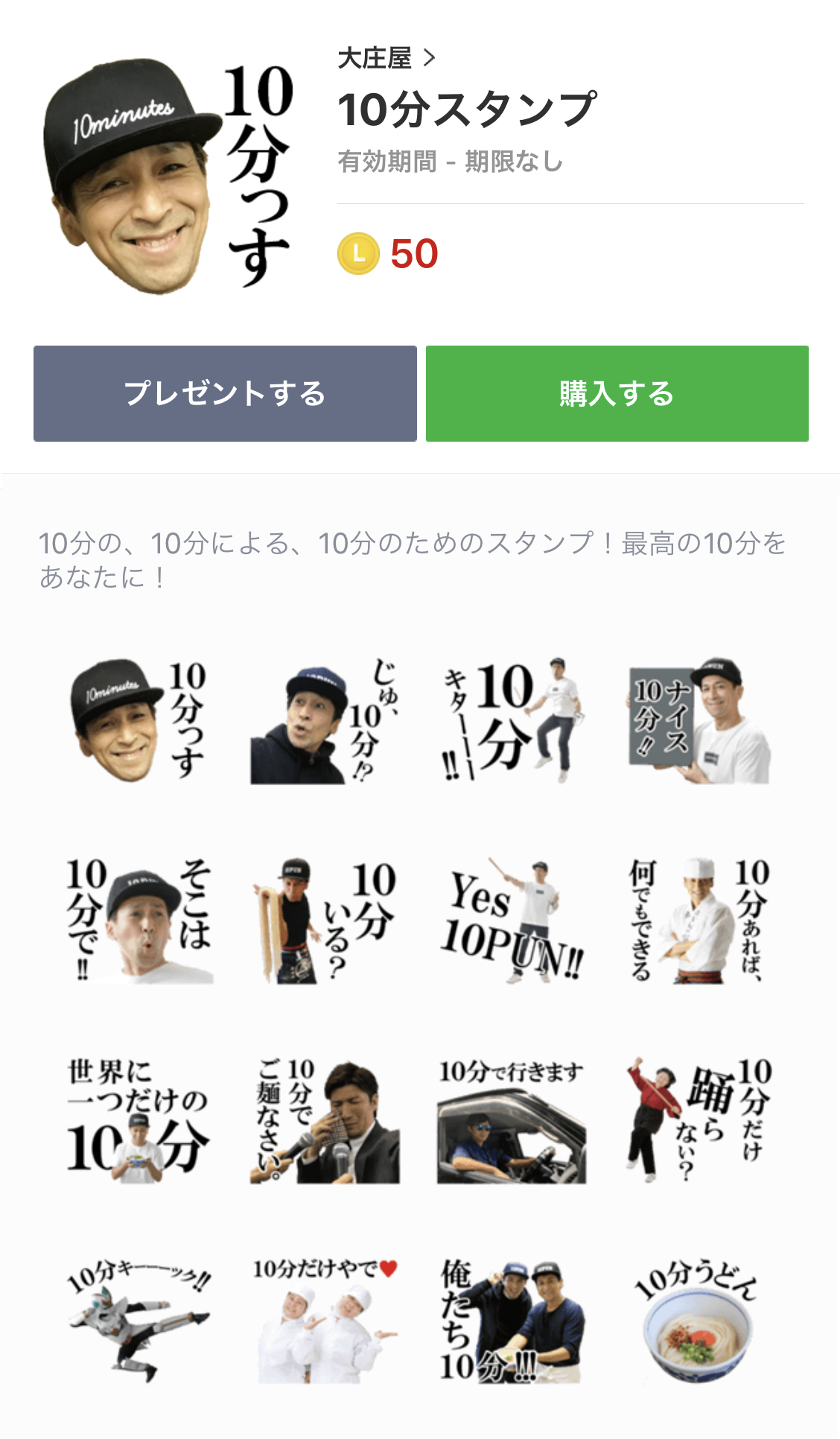Viewport: 840px width, 1439px height.
Task: Select the ナイス10分 sticker
Action: point(699,720)
